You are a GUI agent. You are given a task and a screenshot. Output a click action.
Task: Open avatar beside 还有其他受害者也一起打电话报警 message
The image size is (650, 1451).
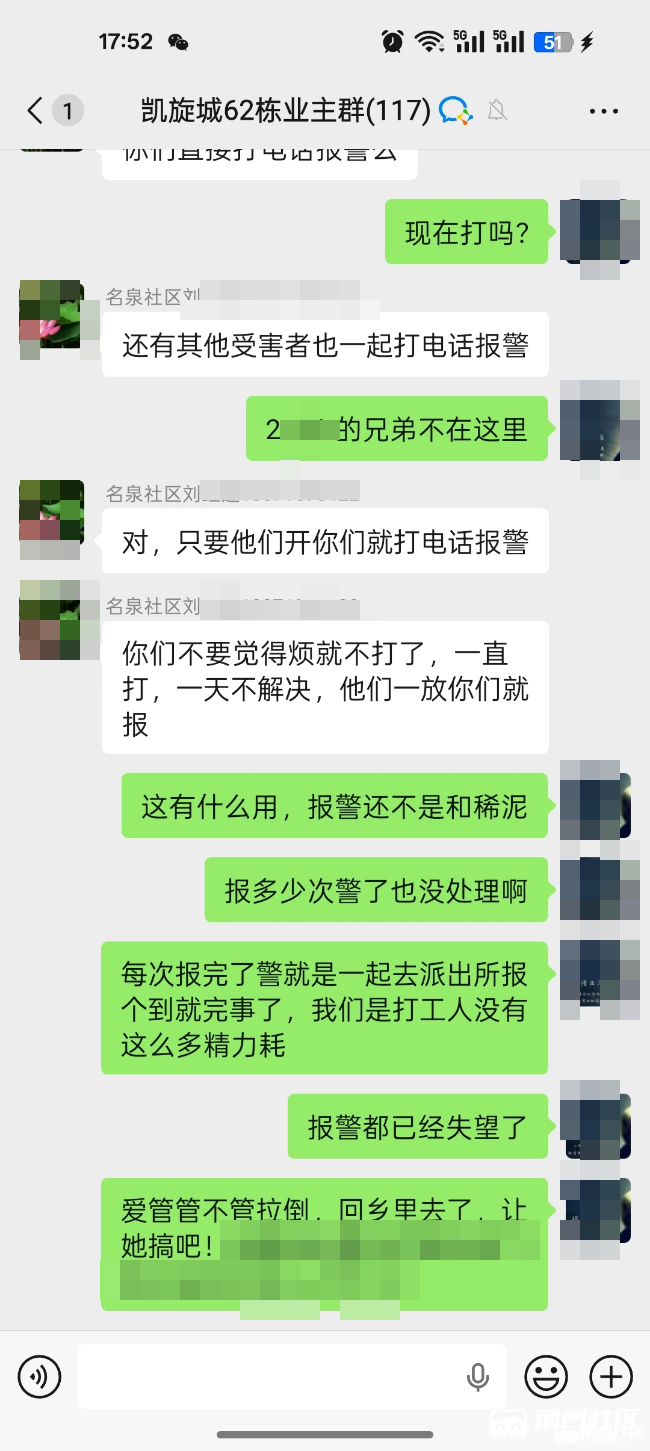point(51,318)
